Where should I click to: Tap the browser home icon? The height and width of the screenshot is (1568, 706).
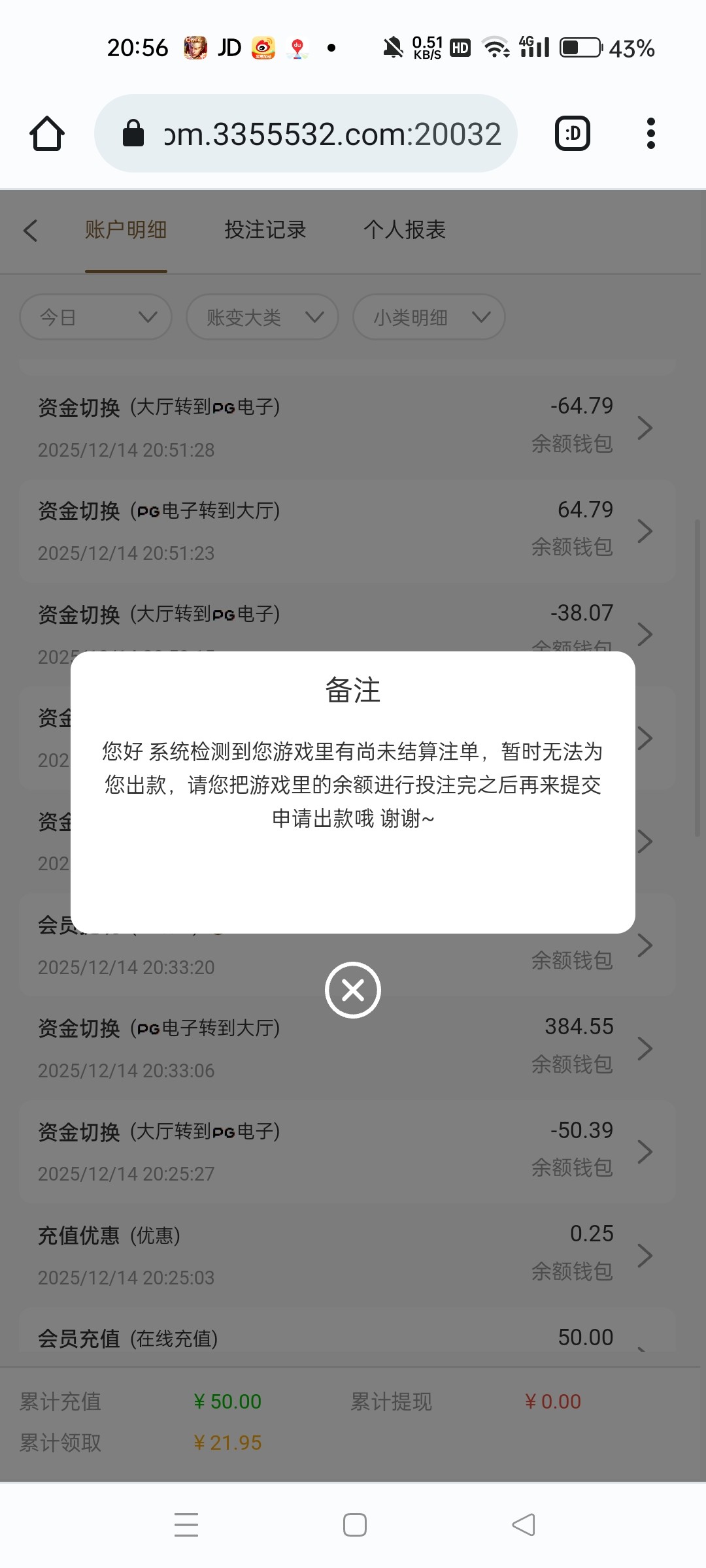[47, 134]
